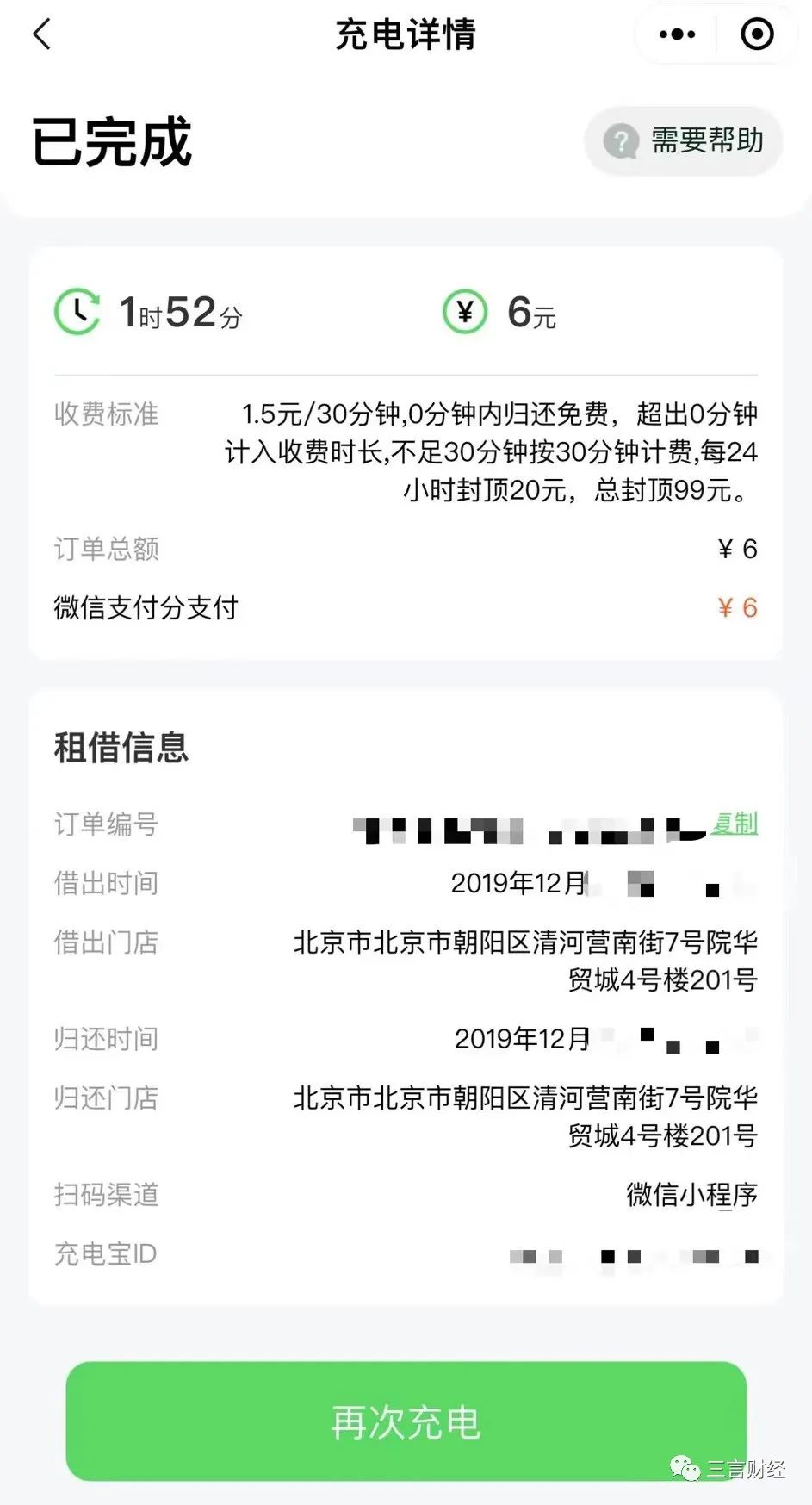This screenshot has width=812, height=1505.
Task: Open the mini program three-dot menu
Action: (x=677, y=34)
